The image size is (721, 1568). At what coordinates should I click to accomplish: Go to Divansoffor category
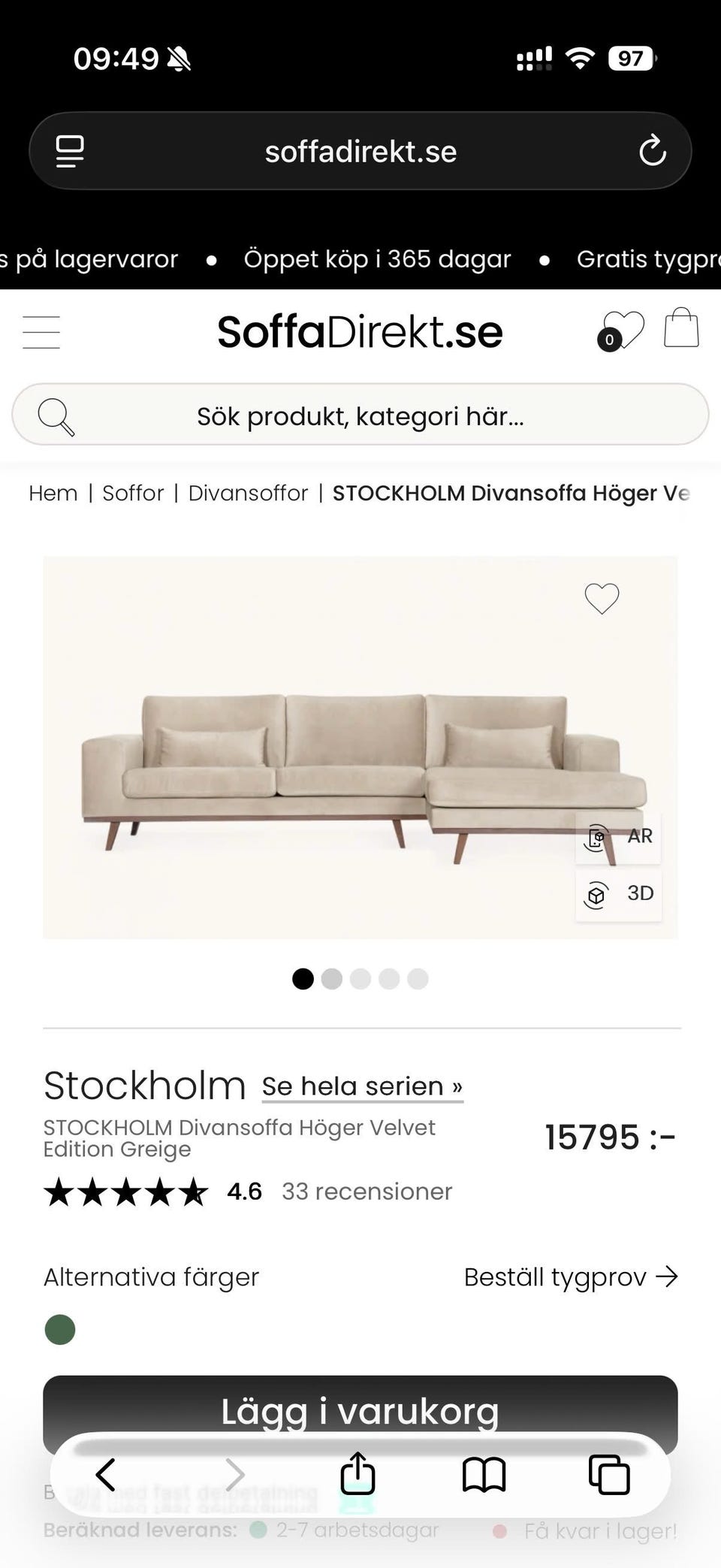248,493
